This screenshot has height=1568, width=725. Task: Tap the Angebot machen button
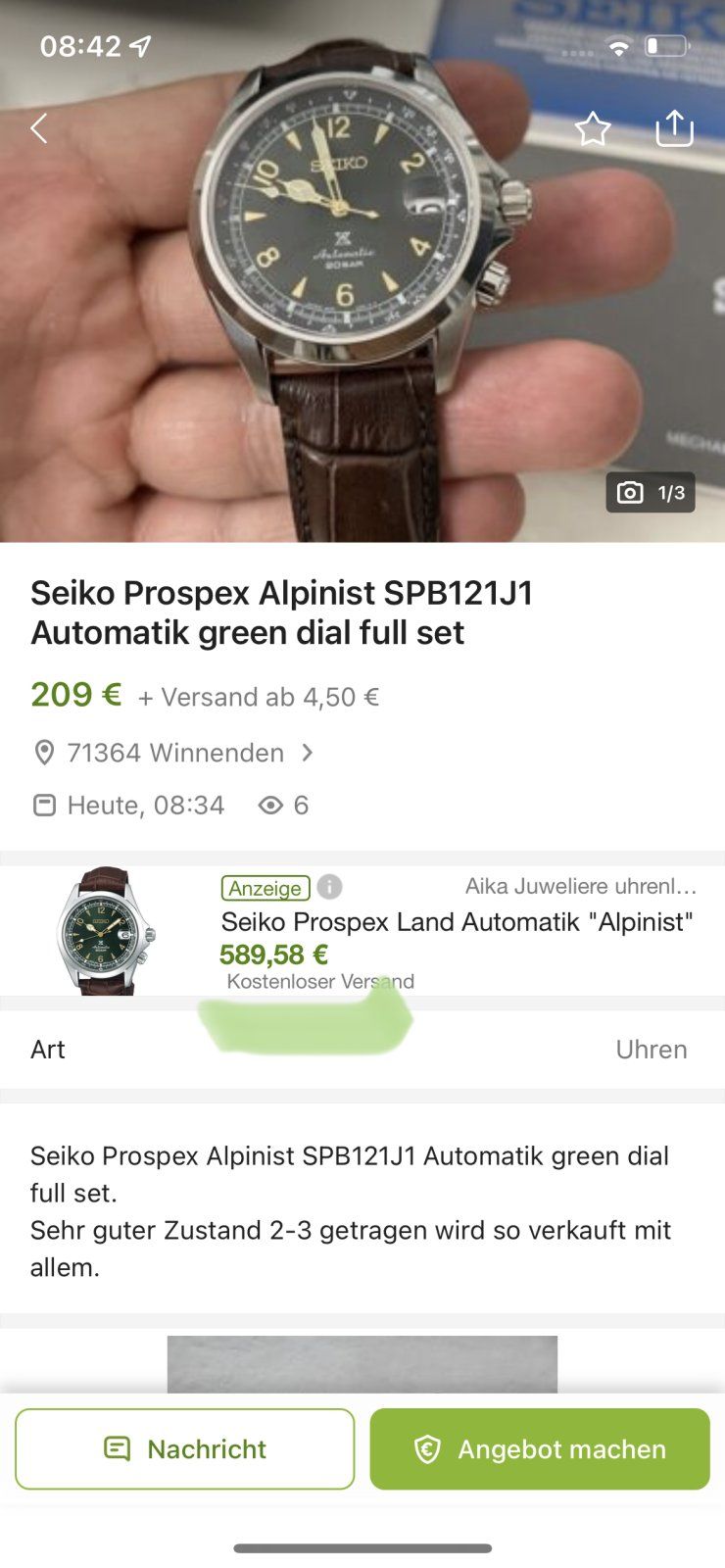540,1448
